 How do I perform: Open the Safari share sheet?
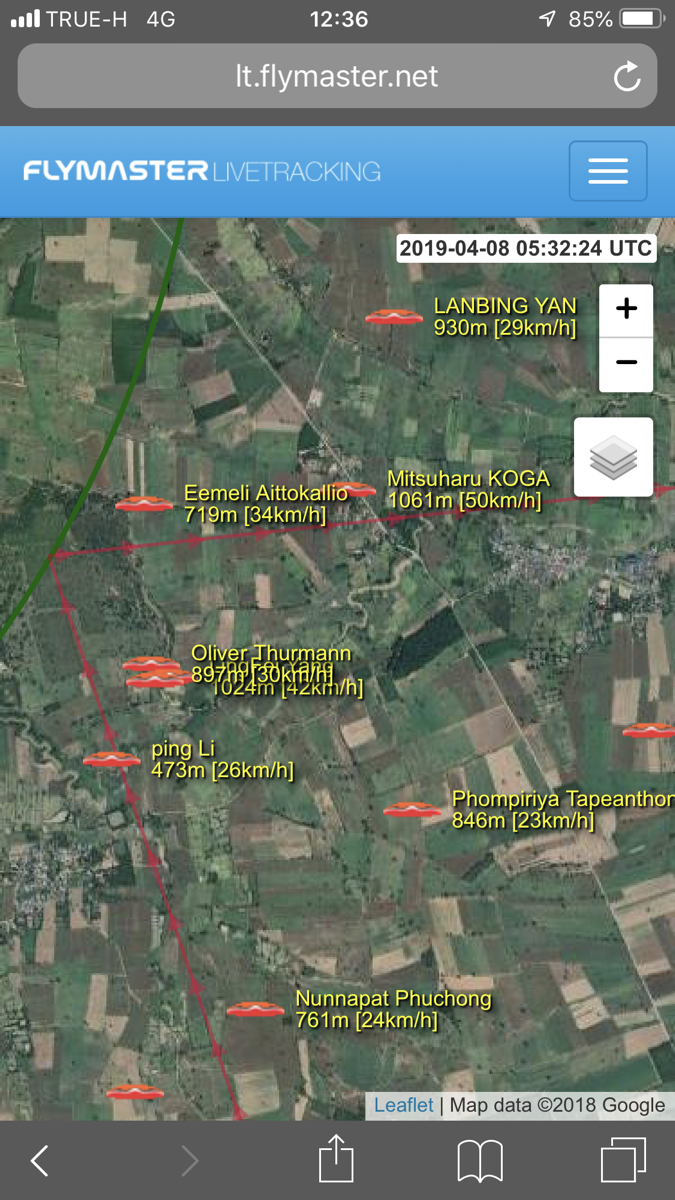click(x=336, y=1158)
